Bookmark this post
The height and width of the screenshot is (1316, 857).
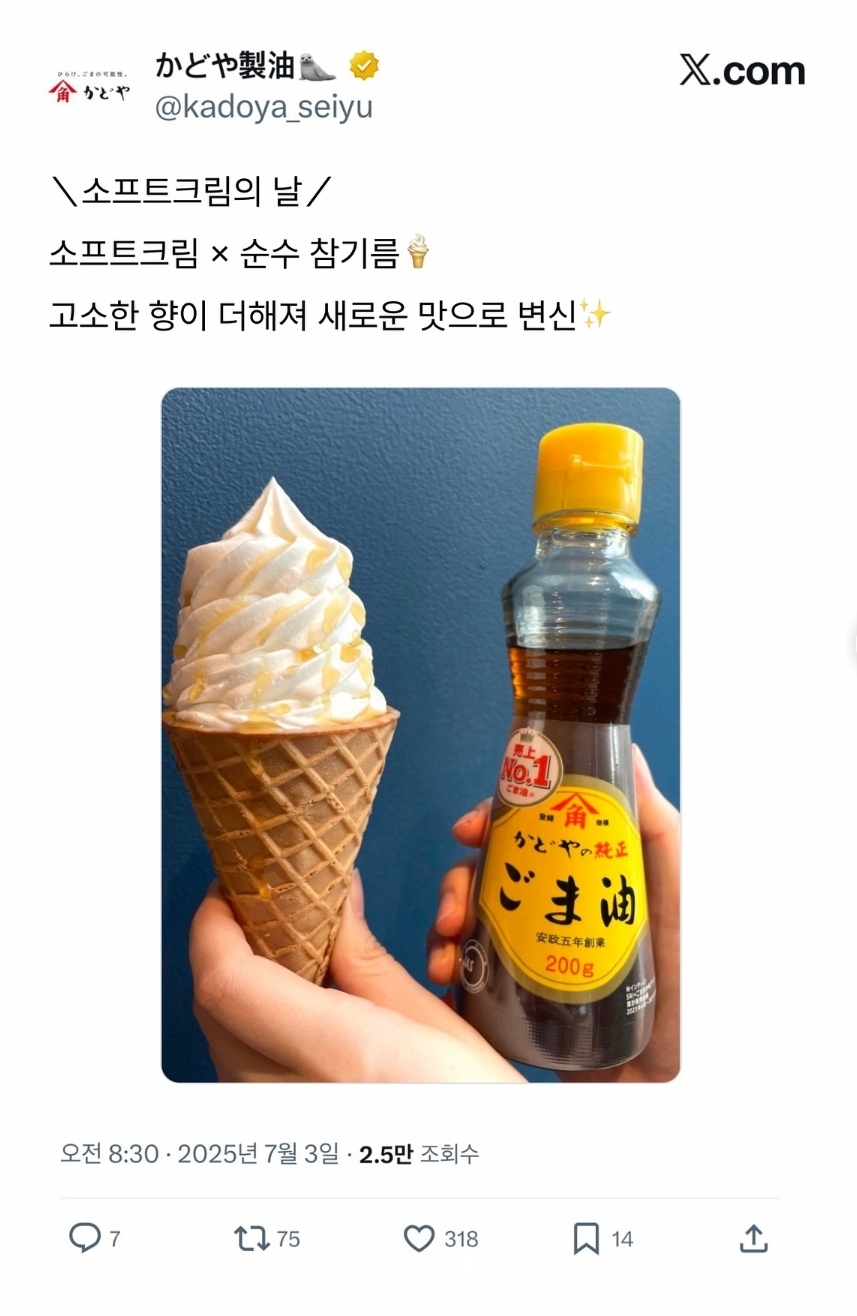click(x=586, y=1239)
